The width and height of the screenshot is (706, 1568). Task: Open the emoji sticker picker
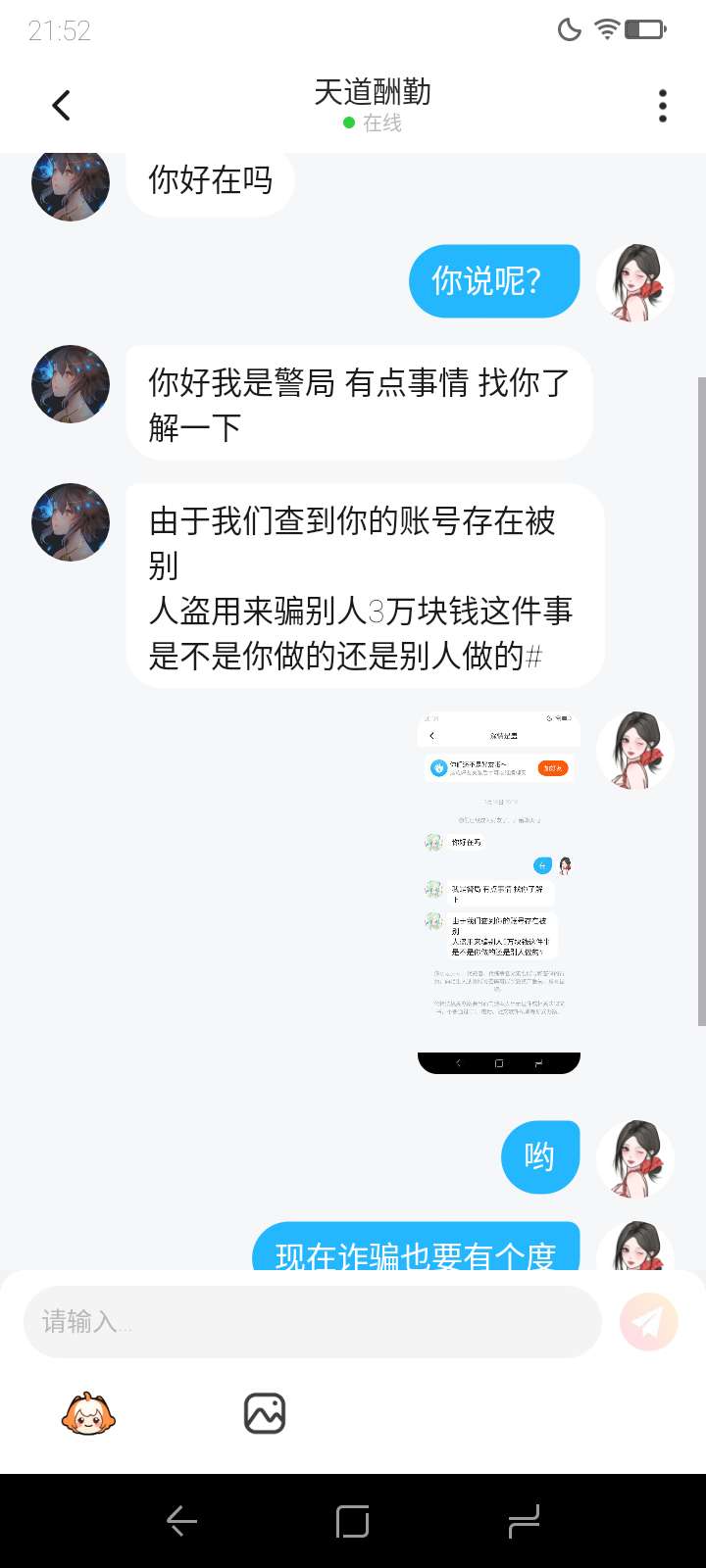[88, 1413]
